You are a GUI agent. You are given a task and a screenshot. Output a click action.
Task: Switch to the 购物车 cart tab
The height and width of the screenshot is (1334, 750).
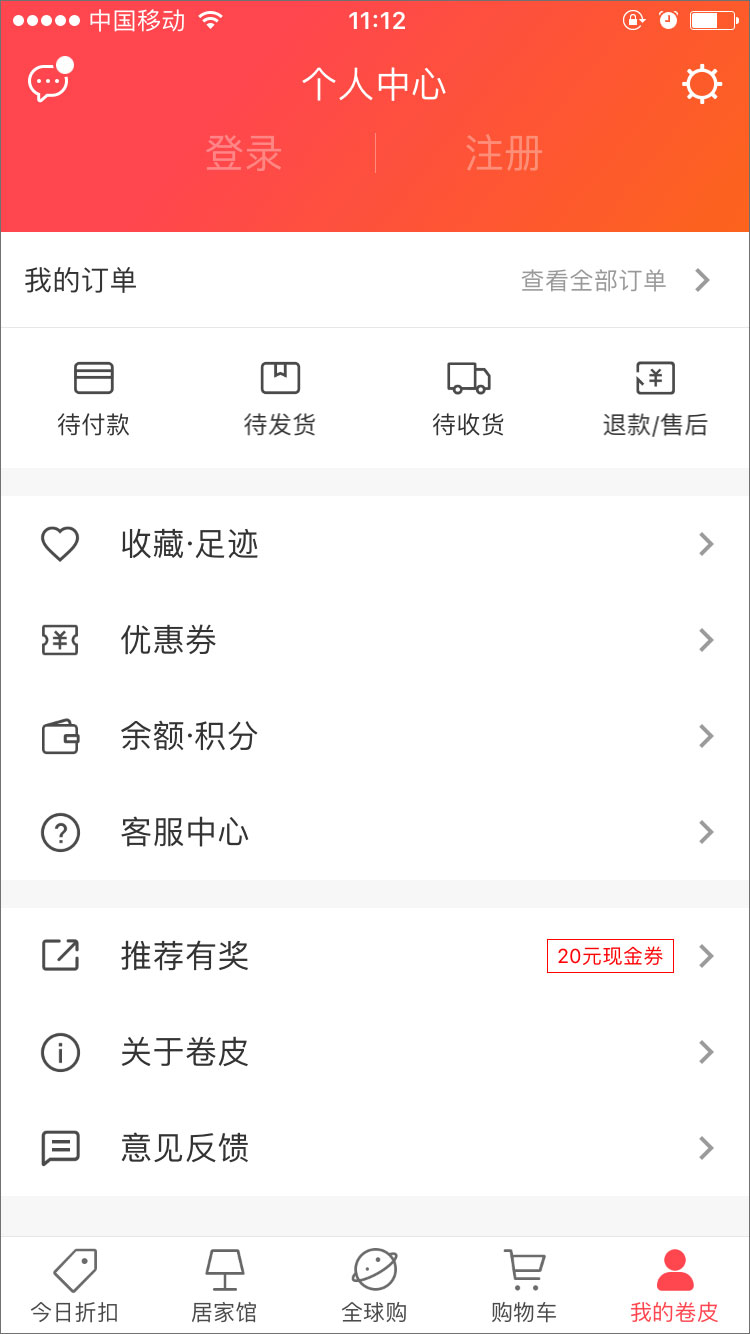click(x=524, y=1286)
